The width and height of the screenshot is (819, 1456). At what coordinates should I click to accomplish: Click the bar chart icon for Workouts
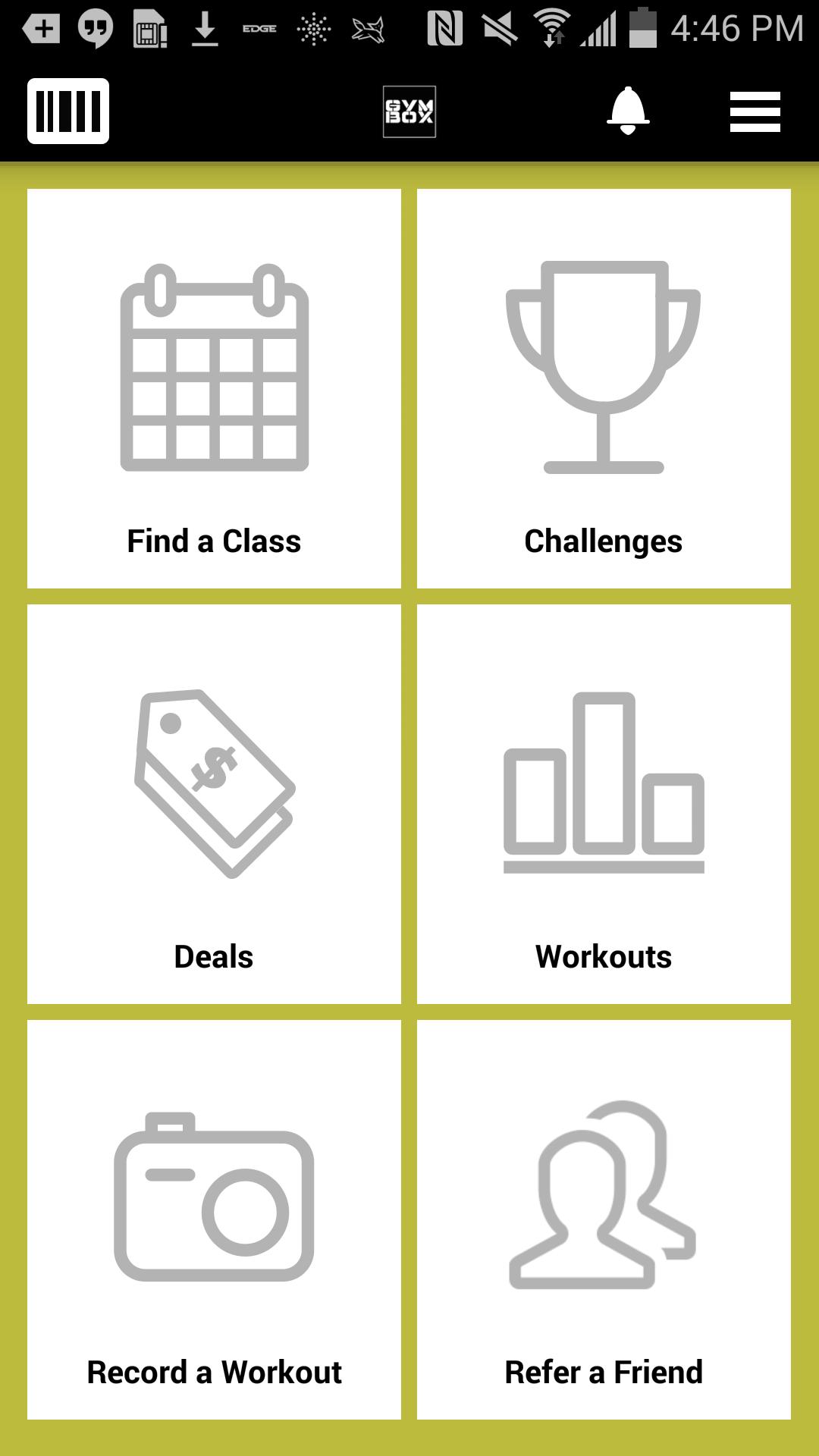click(603, 785)
